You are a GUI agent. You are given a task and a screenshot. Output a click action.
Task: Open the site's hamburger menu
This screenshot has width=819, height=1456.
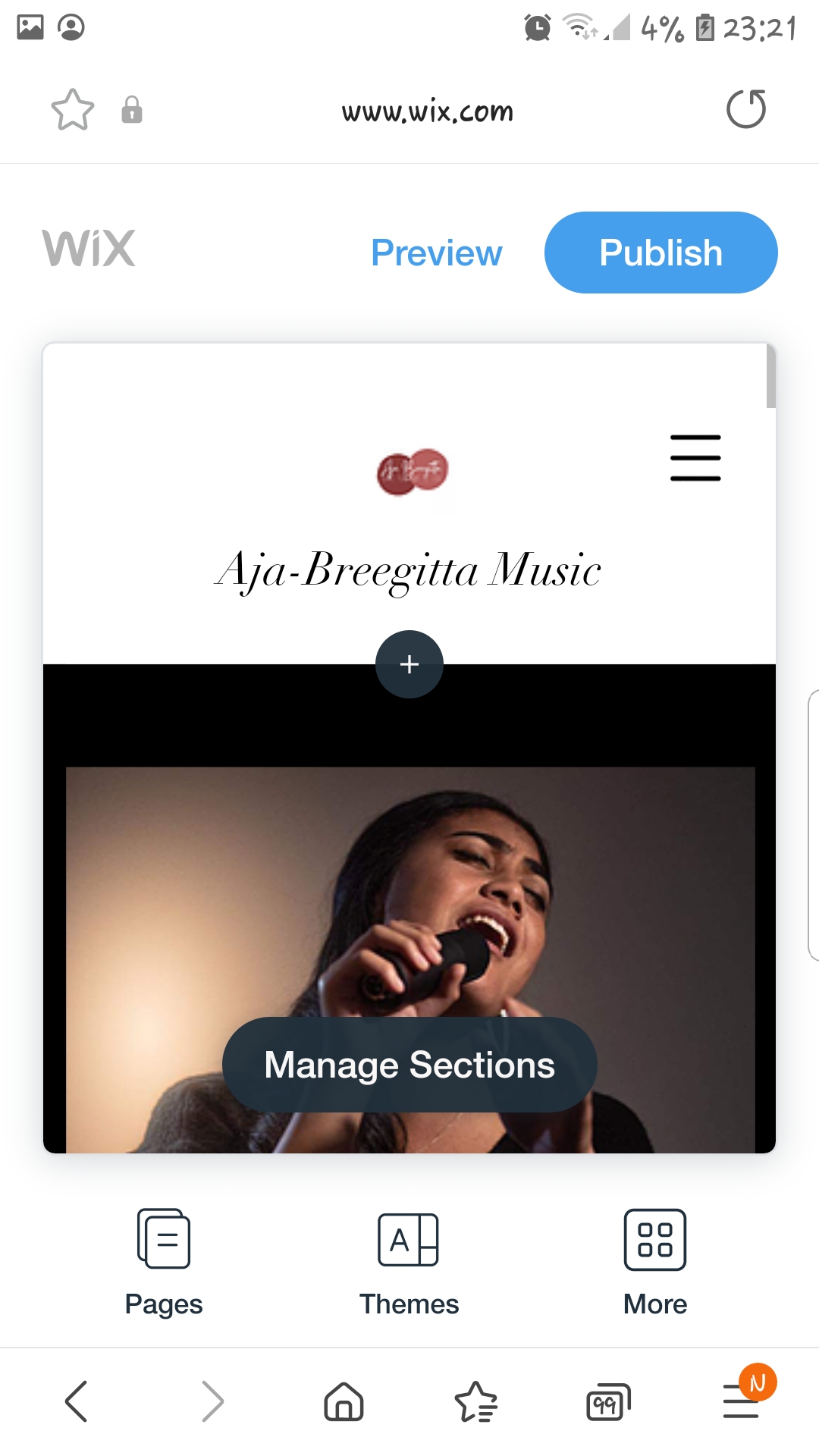[x=695, y=458]
